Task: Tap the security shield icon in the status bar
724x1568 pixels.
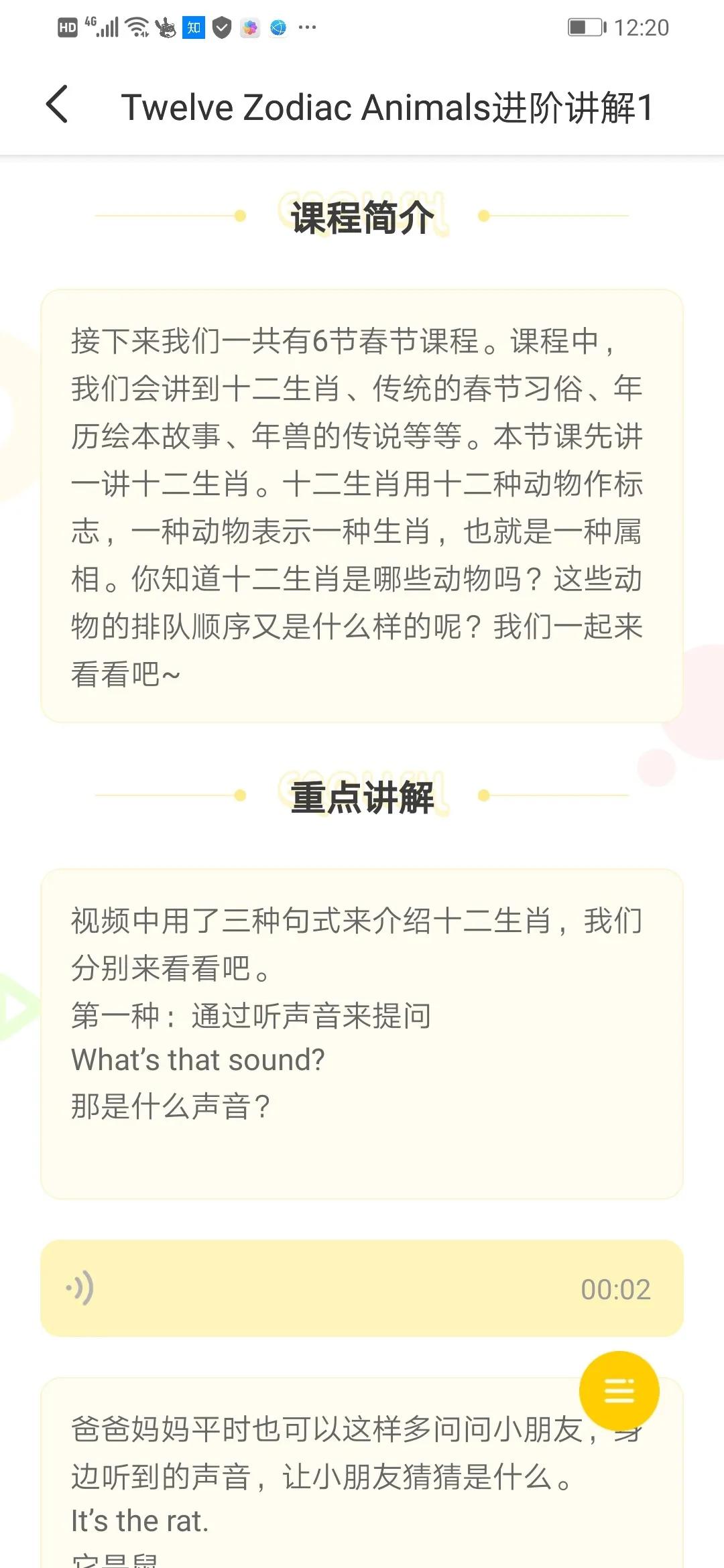Action: tap(221, 27)
